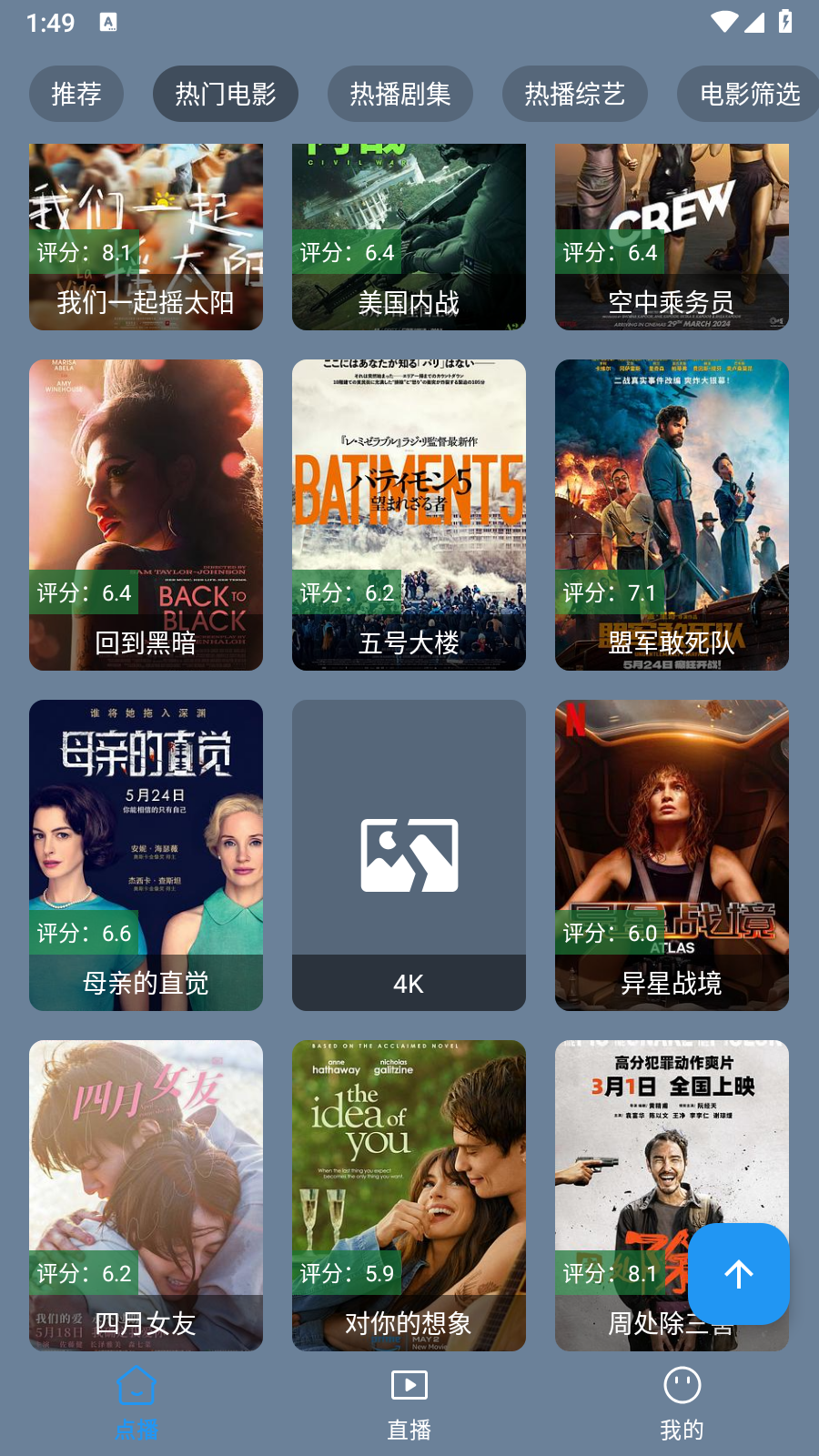The width and height of the screenshot is (819, 1456).
Task: Open the movie 对你的想象
Action: [409, 1196]
